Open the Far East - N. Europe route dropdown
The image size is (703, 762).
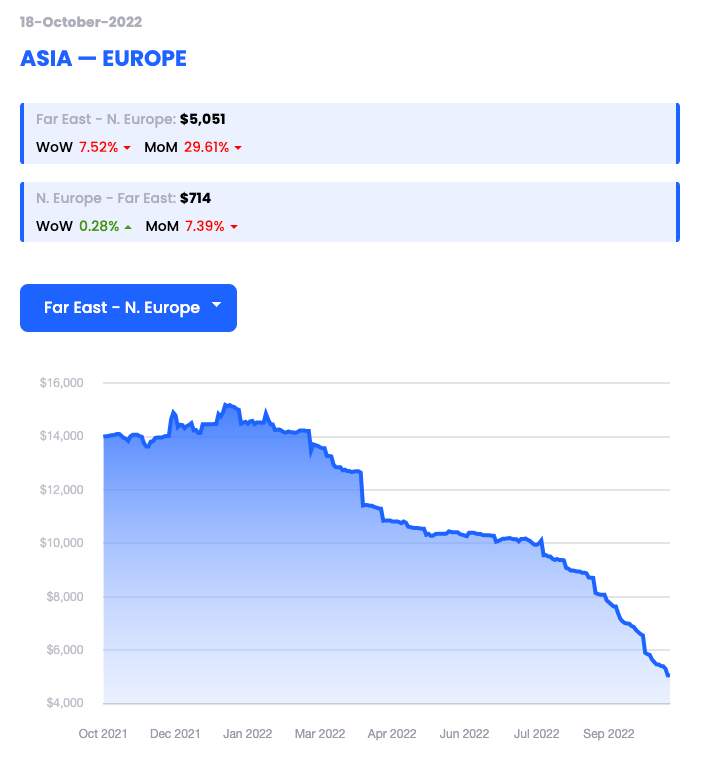pyautogui.click(x=128, y=308)
